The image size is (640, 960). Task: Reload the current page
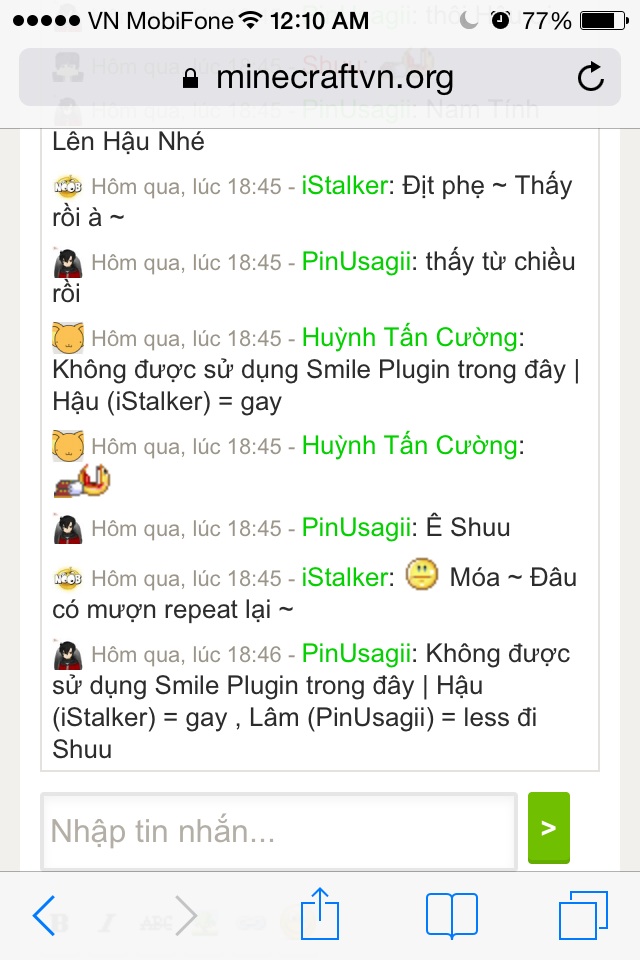(591, 77)
